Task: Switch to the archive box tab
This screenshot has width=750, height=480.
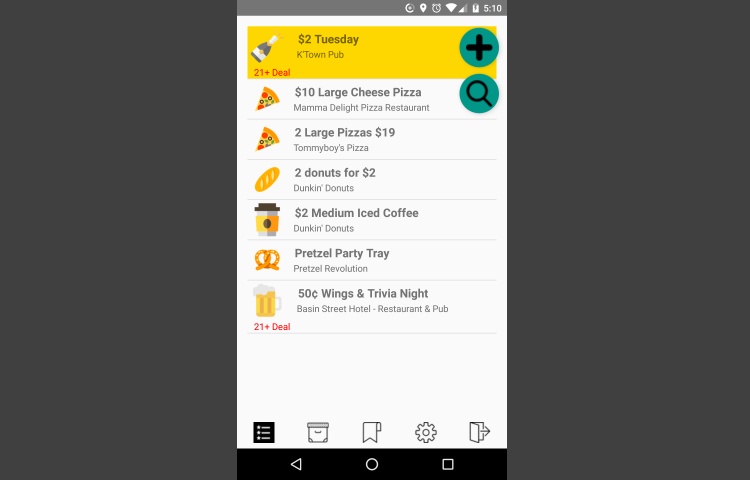Action: pyautogui.click(x=318, y=432)
